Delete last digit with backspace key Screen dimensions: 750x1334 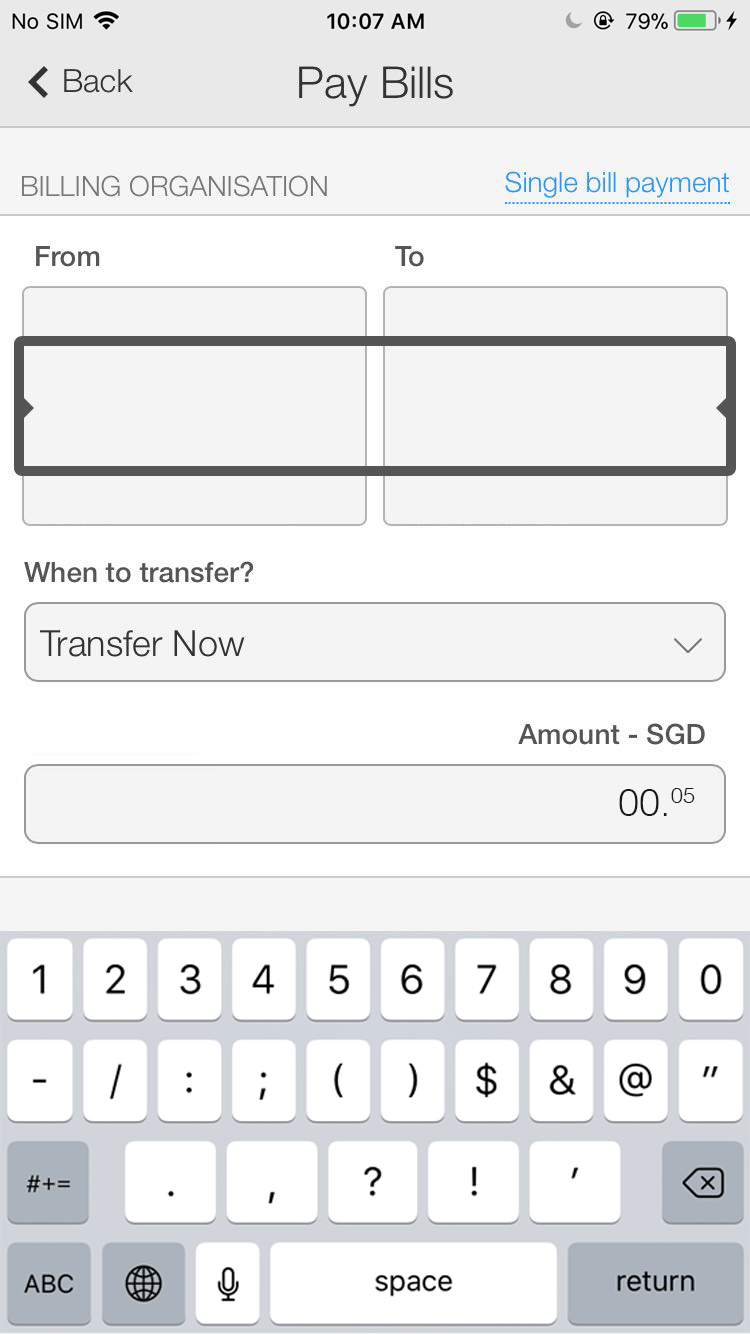[702, 1183]
